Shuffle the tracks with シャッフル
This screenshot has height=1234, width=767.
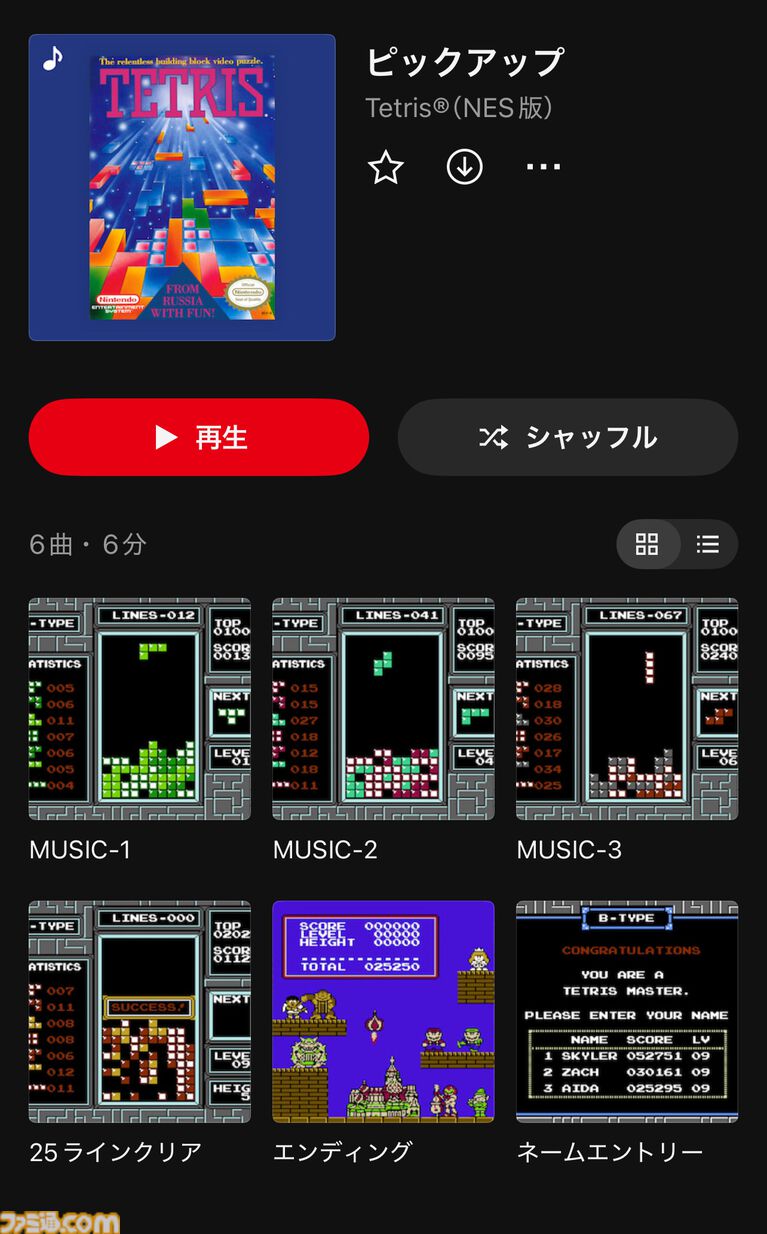[x=567, y=437]
